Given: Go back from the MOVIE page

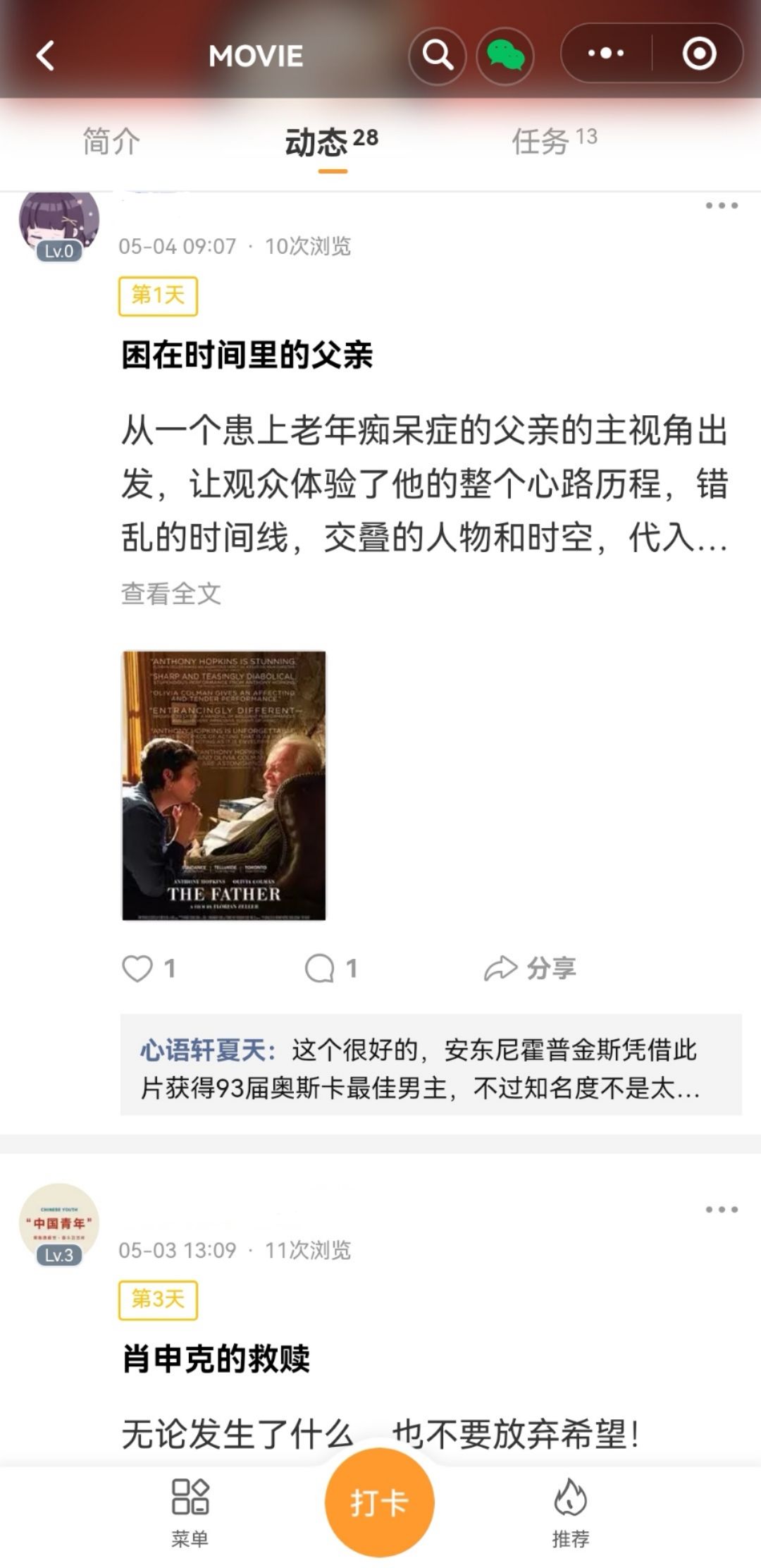Looking at the screenshot, I should pyautogui.click(x=46, y=56).
